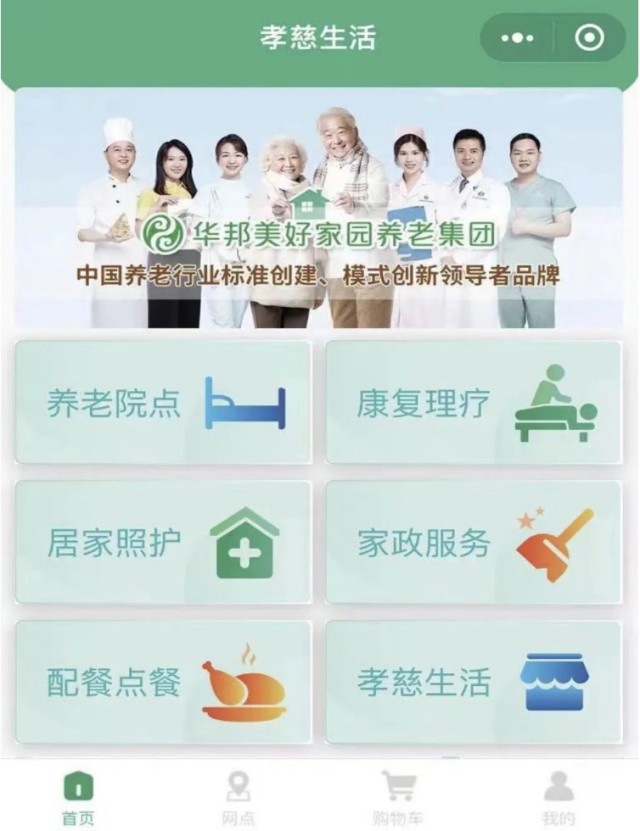Open the 华邦美好家园养老集团 banner
This screenshot has height=831, width=640.
319,208
